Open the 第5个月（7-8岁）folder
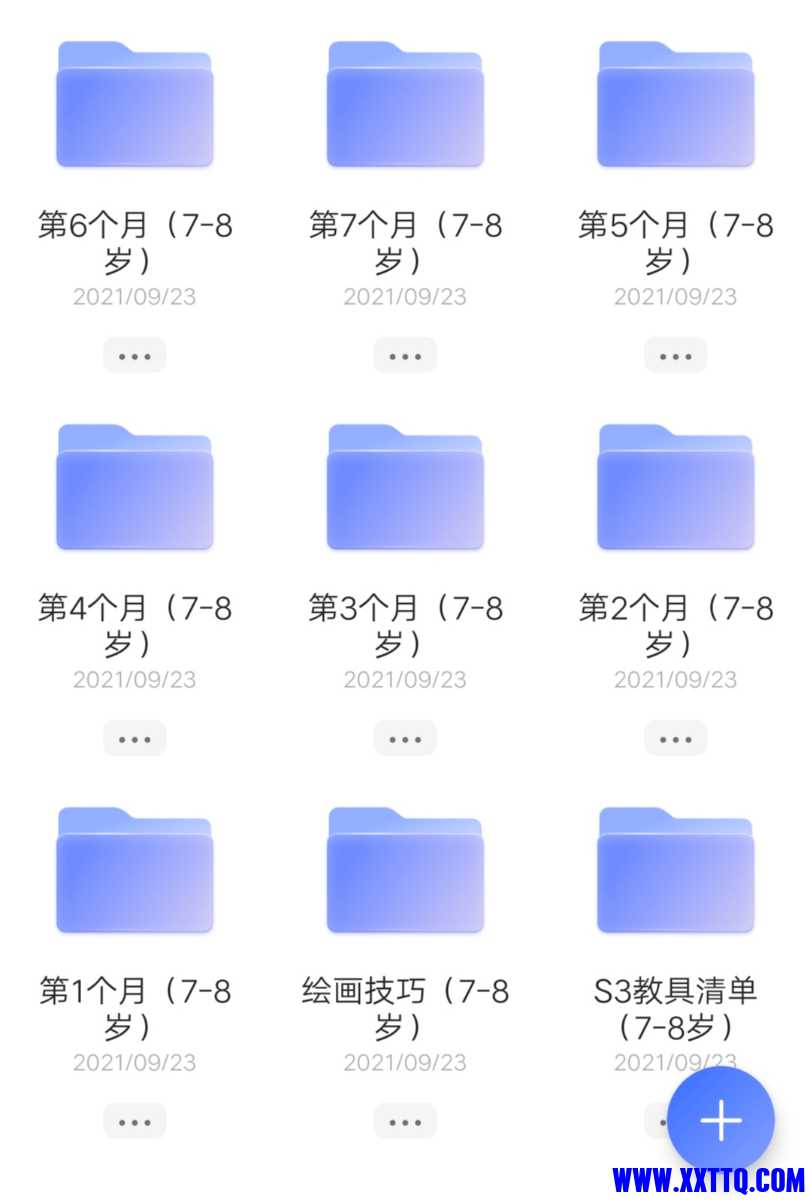This screenshot has height=1200, width=810. tap(675, 105)
